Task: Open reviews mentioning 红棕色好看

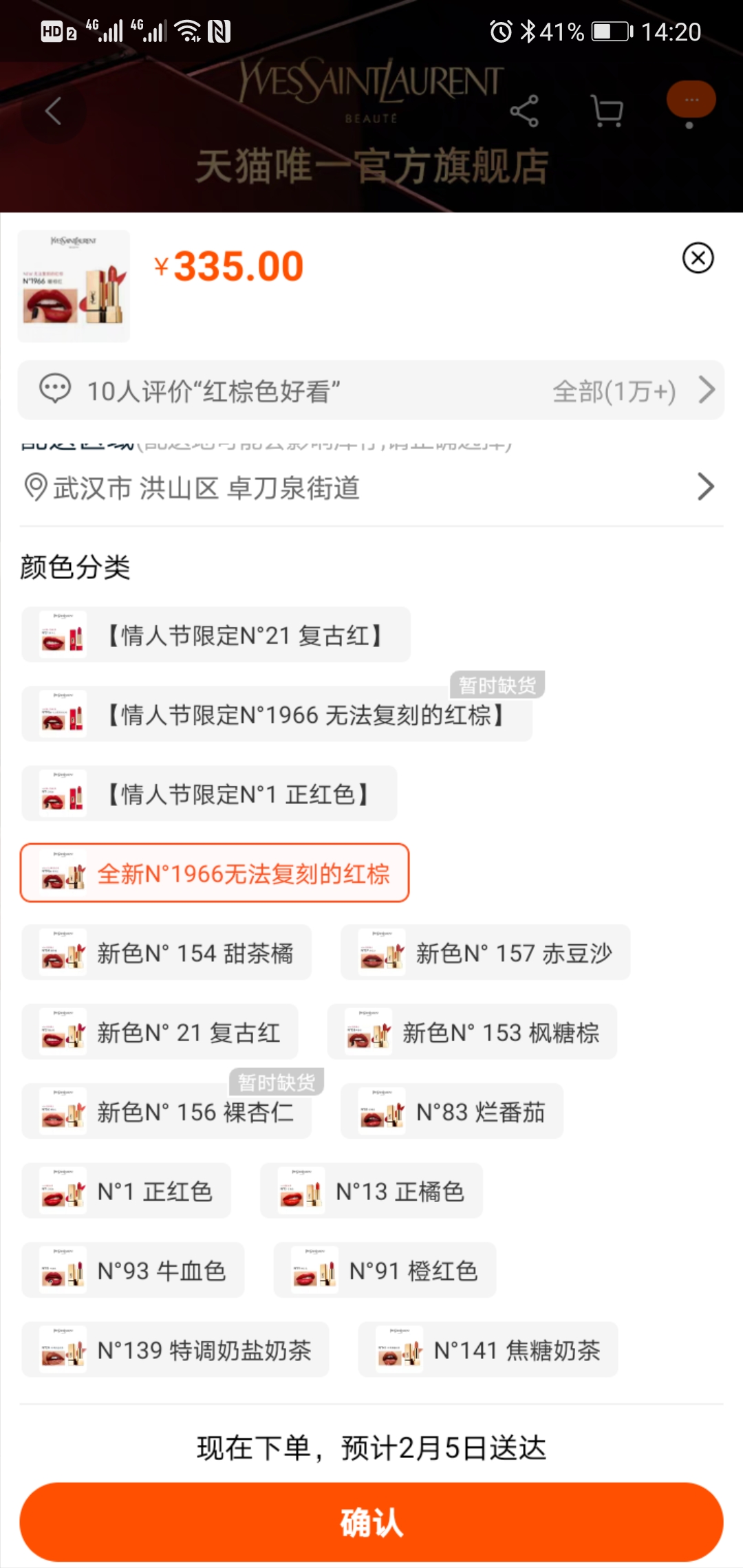Action: pos(371,391)
